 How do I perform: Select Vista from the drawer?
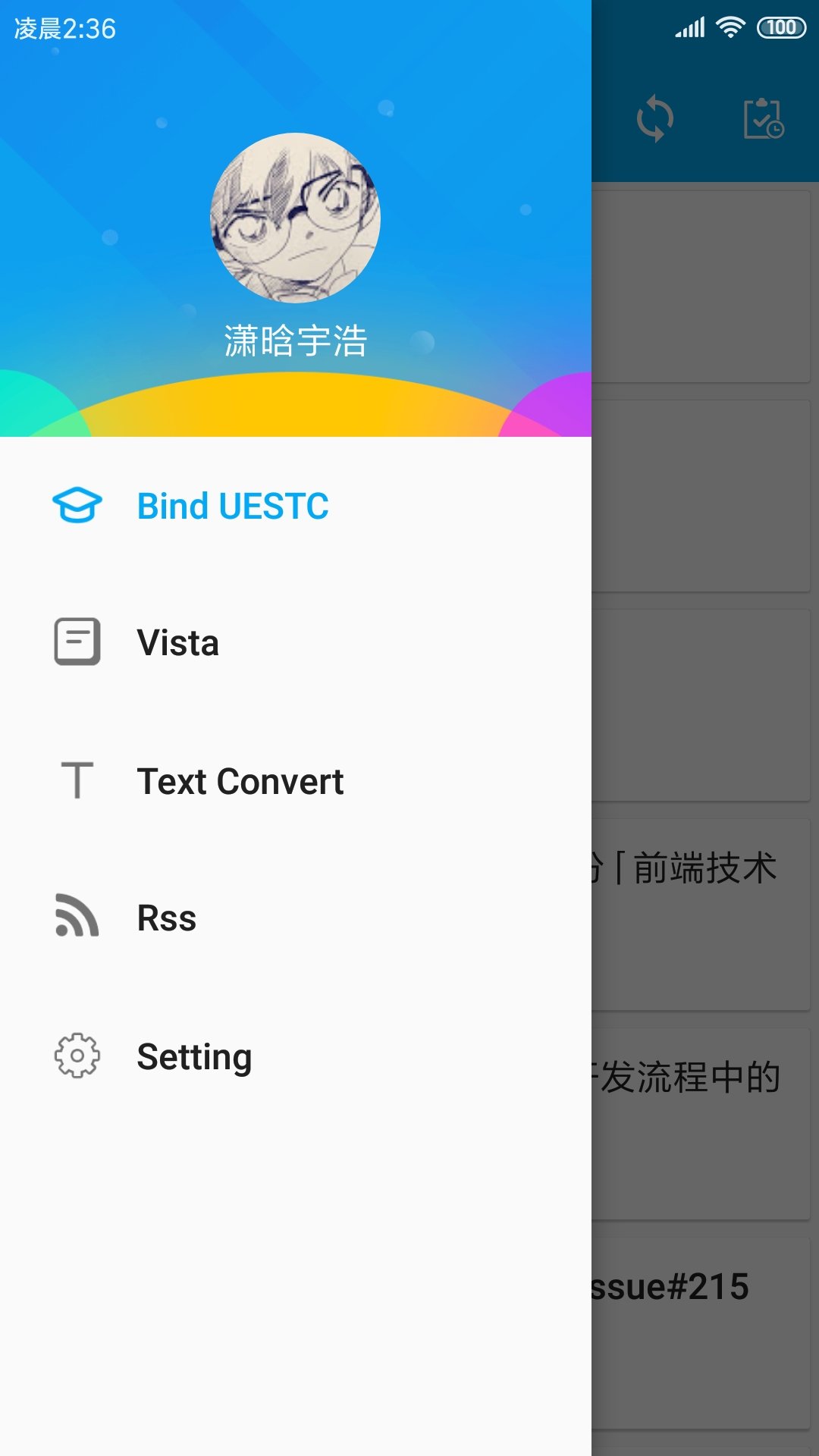[177, 643]
